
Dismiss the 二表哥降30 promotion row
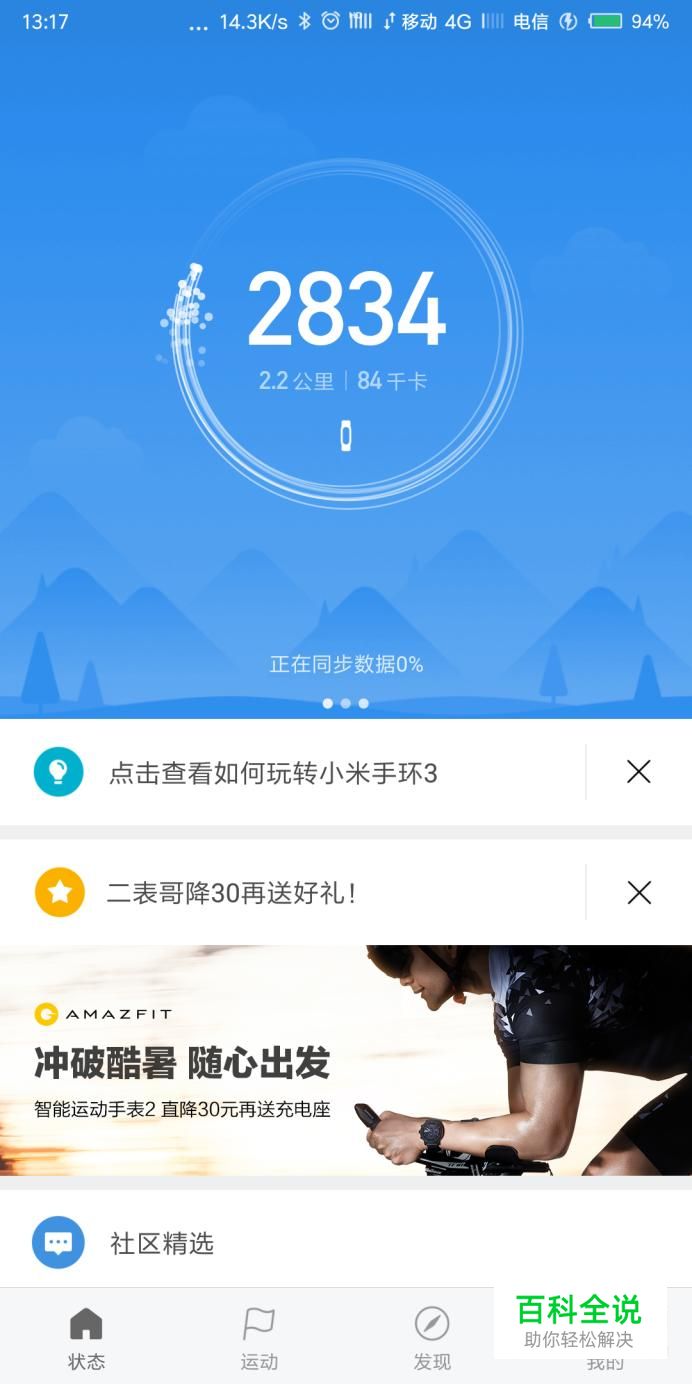639,893
